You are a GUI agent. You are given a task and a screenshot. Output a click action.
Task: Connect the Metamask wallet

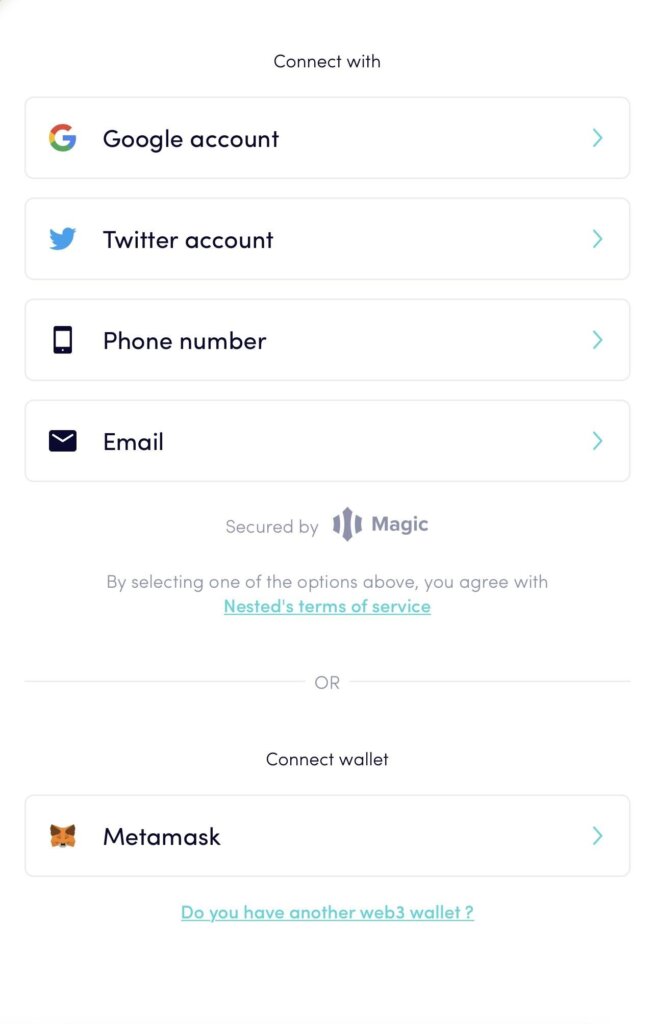coord(327,836)
